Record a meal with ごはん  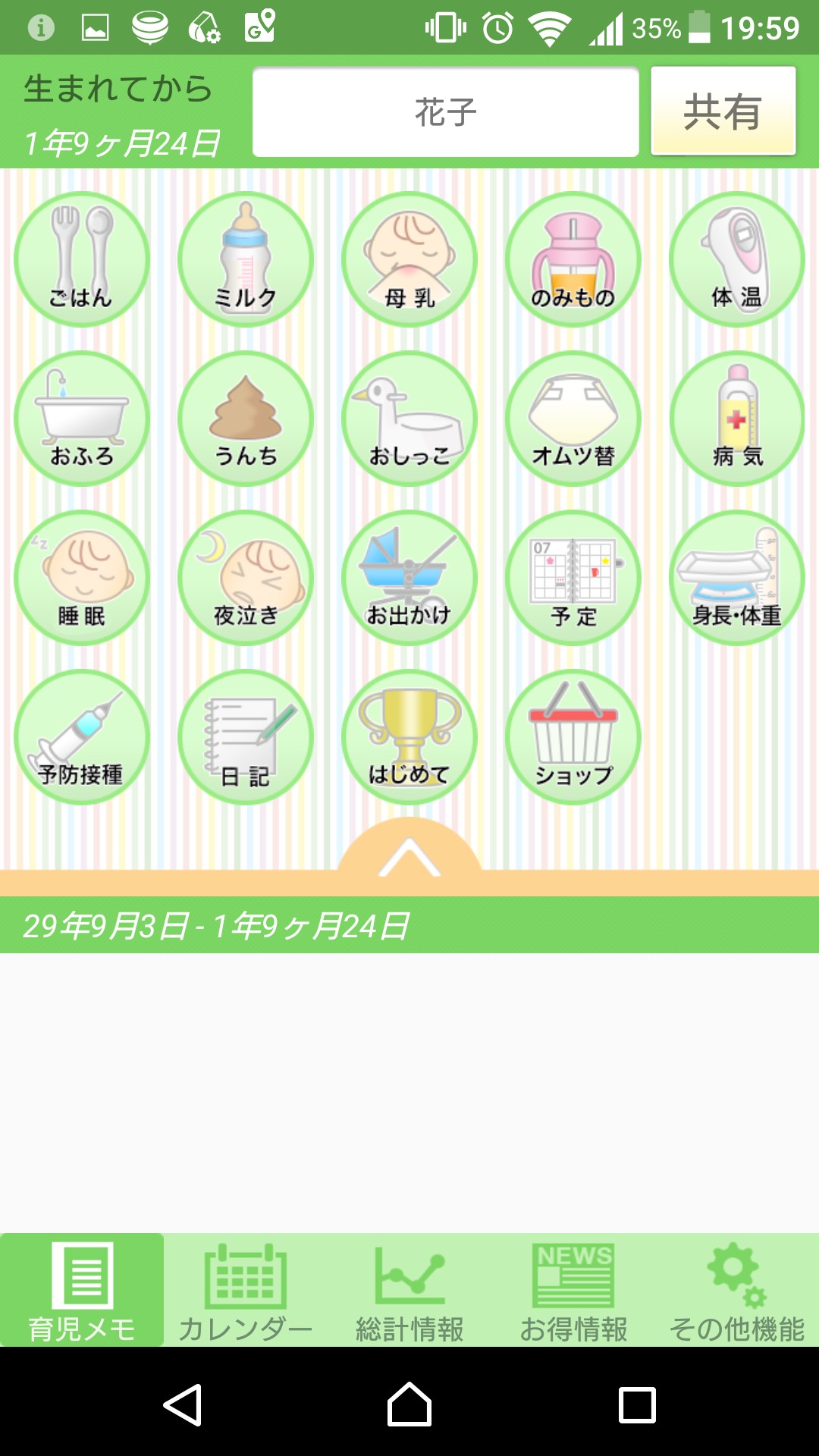tap(82, 259)
